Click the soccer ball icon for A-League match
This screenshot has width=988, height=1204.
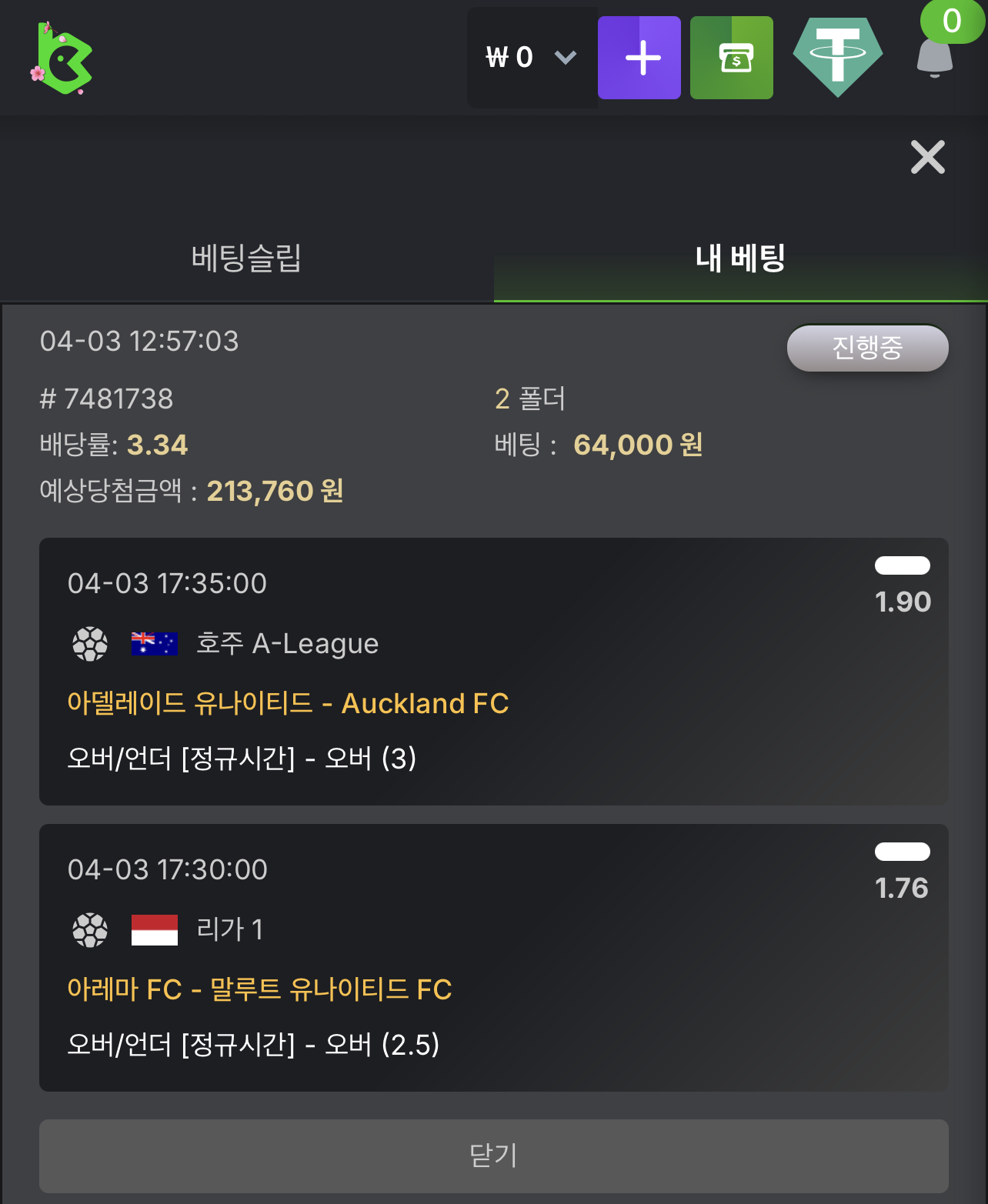(90, 643)
